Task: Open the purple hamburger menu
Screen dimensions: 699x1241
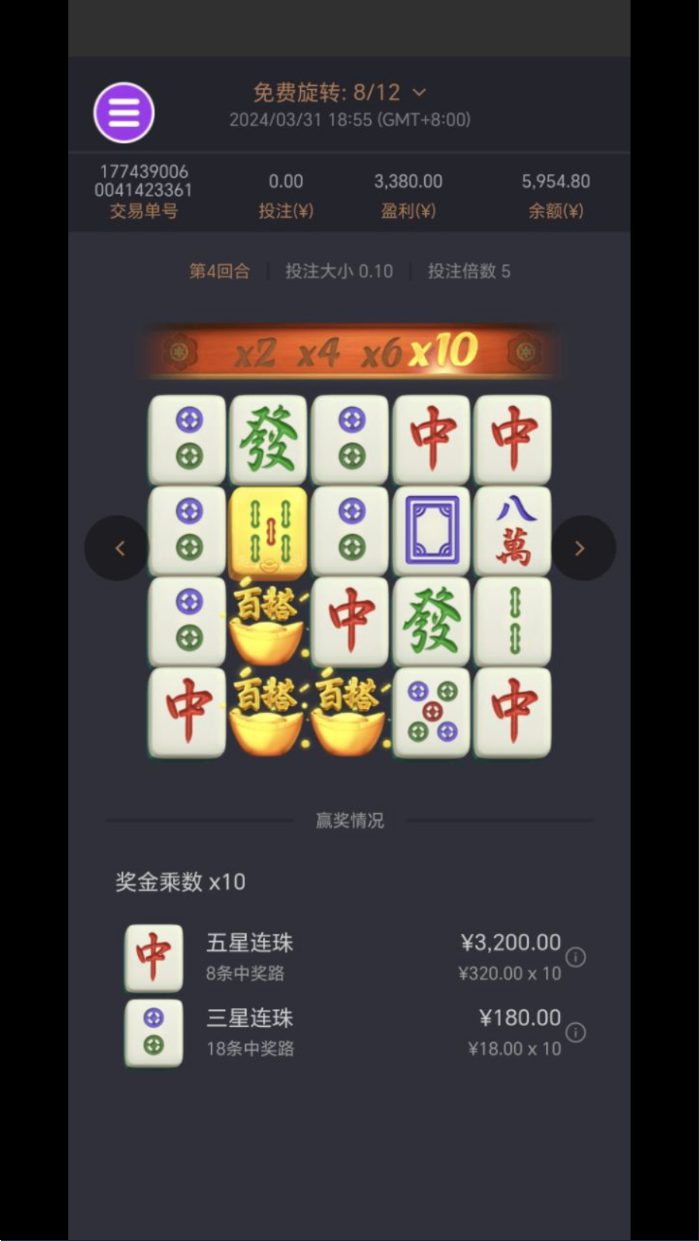Action: 124,113
